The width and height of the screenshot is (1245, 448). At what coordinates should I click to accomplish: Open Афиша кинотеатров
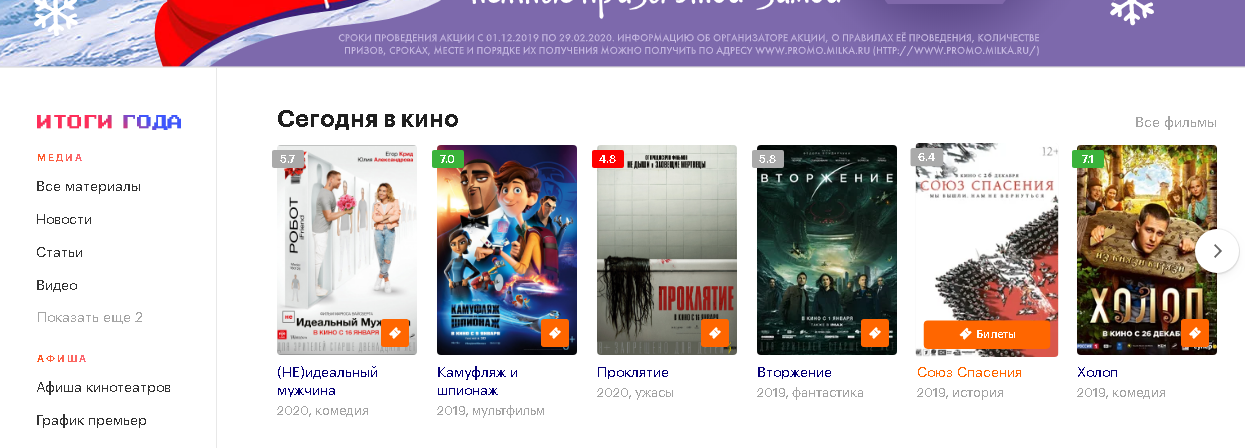tap(103, 388)
